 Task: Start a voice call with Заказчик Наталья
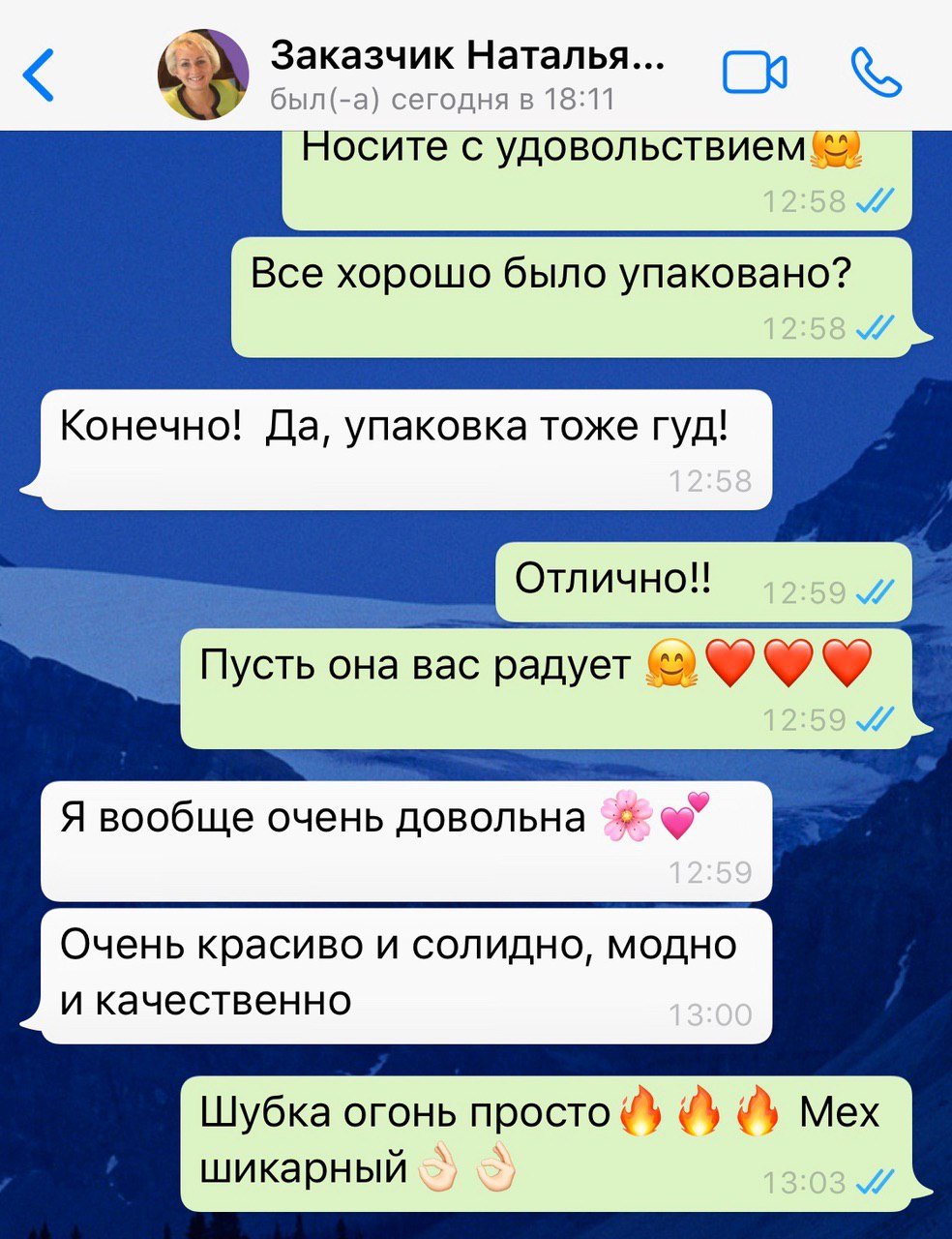click(876, 74)
